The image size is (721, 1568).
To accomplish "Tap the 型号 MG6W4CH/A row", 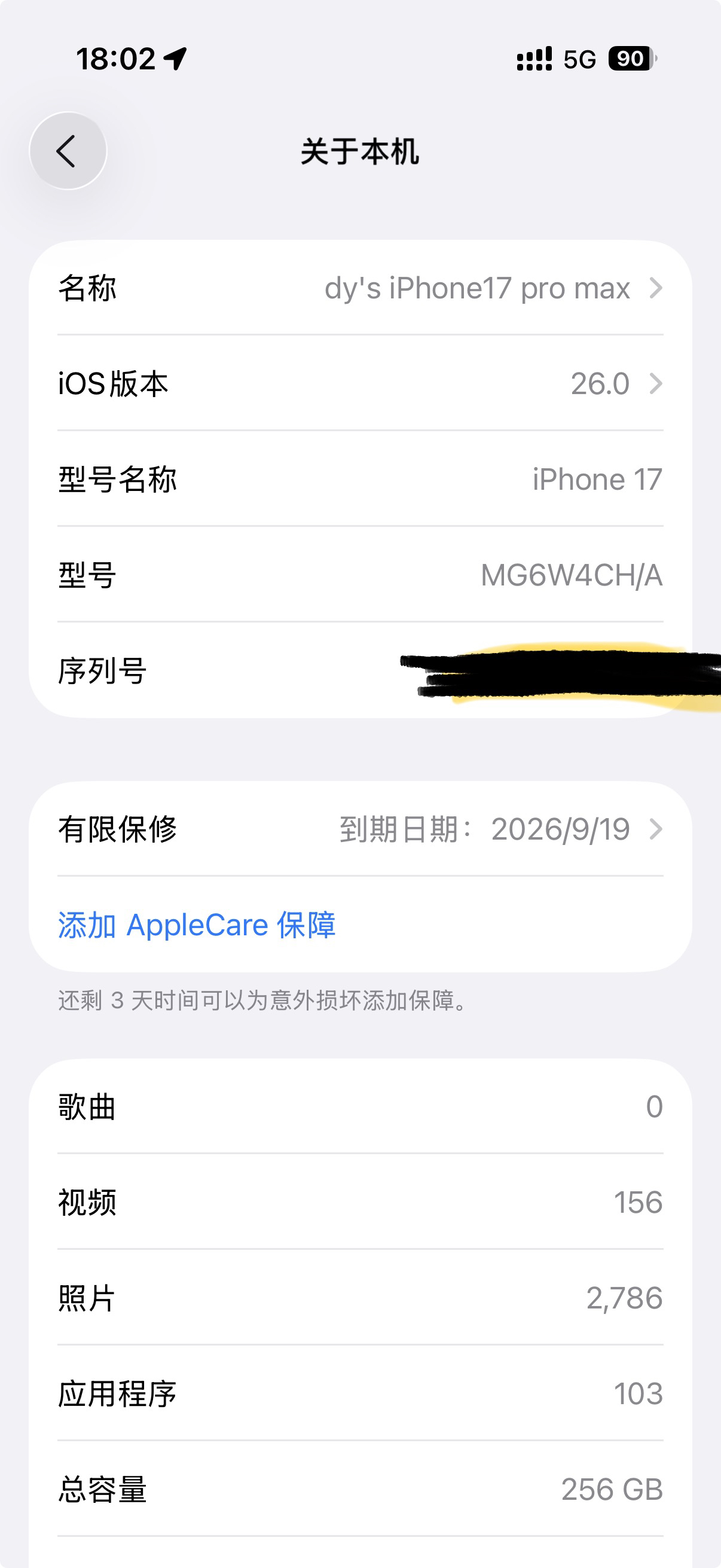I will tap(360, 574).
